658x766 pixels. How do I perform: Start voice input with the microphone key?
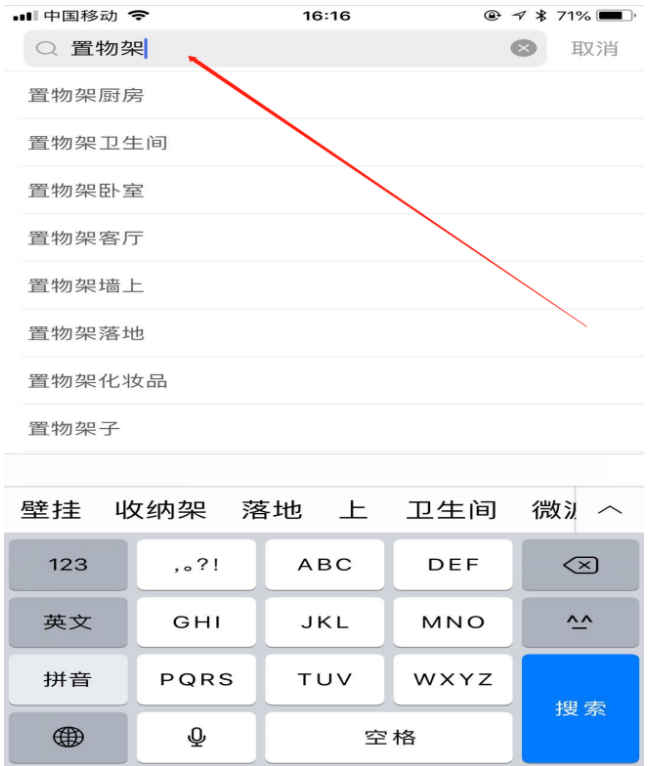(x=197, y=737)
